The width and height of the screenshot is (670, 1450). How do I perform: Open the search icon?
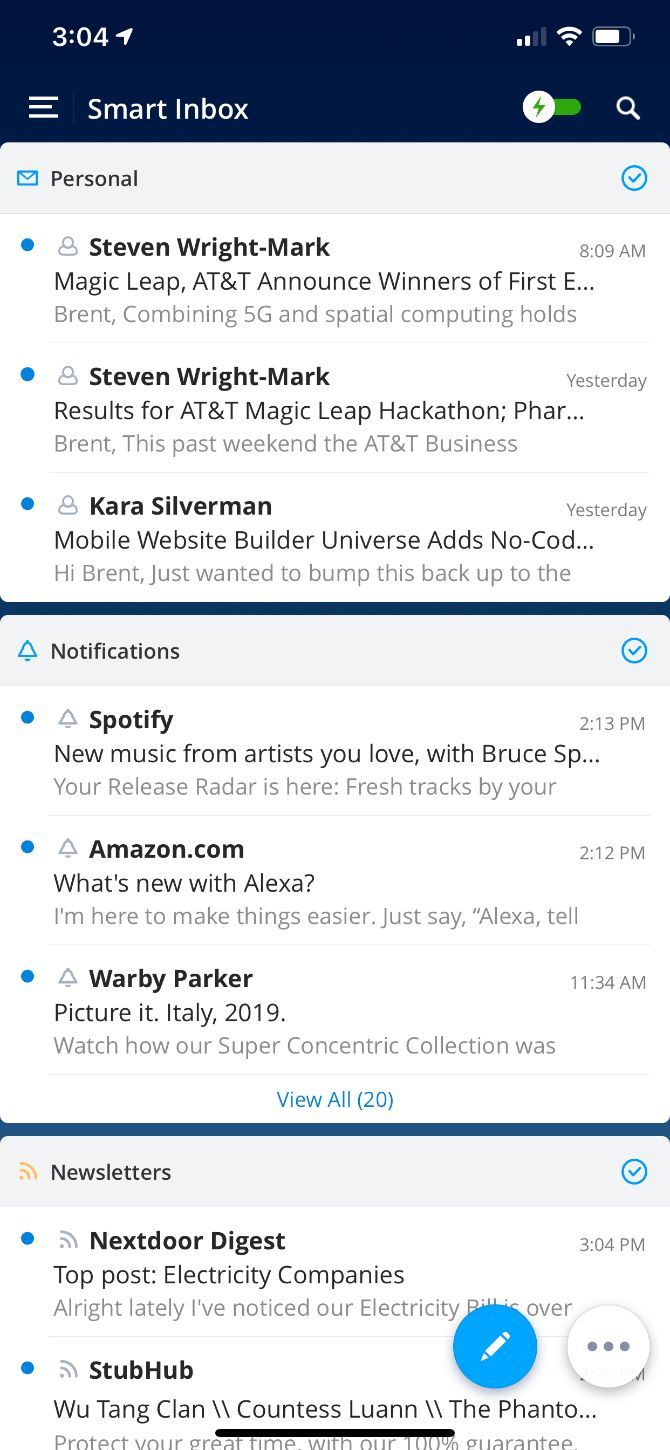point(628,108)
